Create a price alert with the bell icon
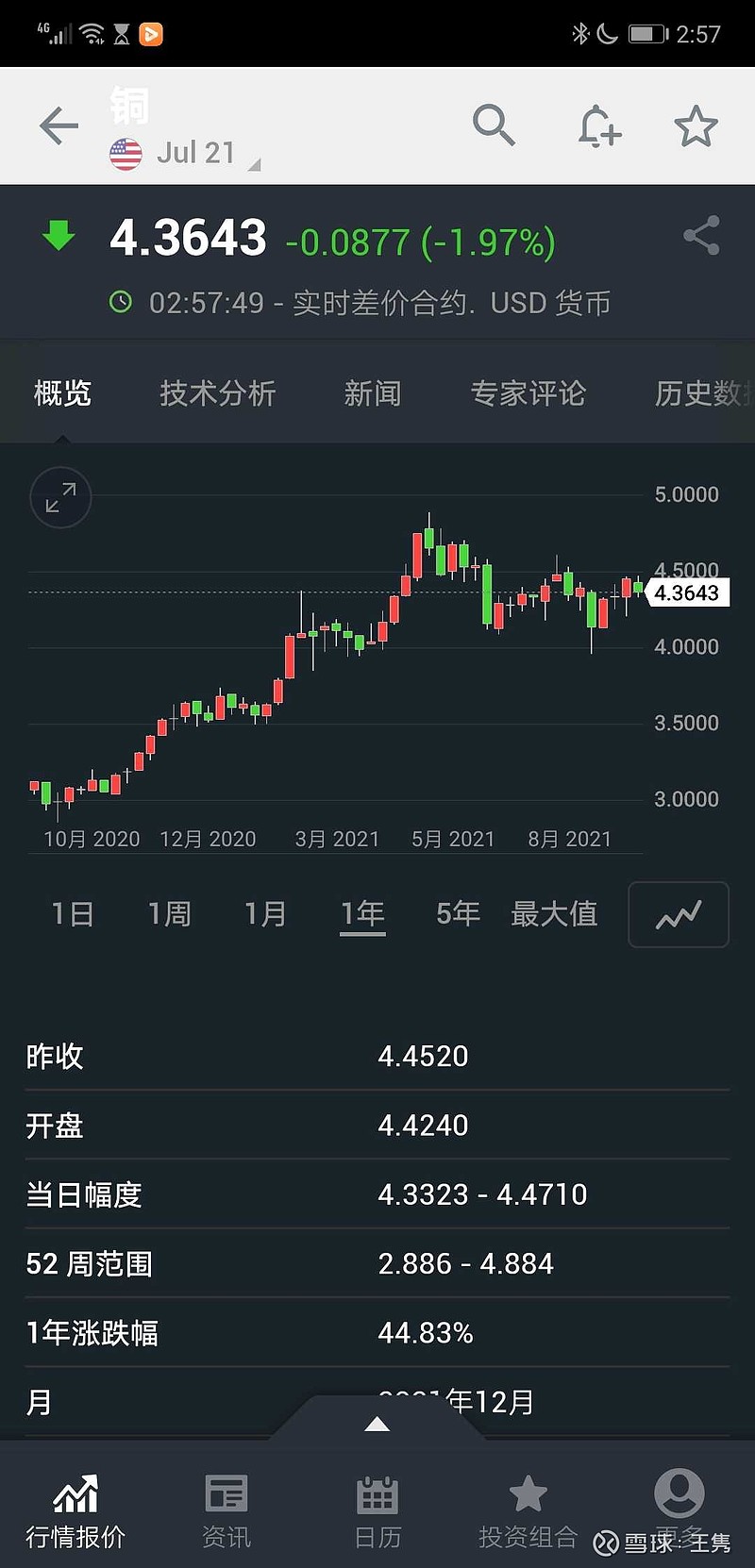Screen dimensions: 755x1568 [599, 126]
